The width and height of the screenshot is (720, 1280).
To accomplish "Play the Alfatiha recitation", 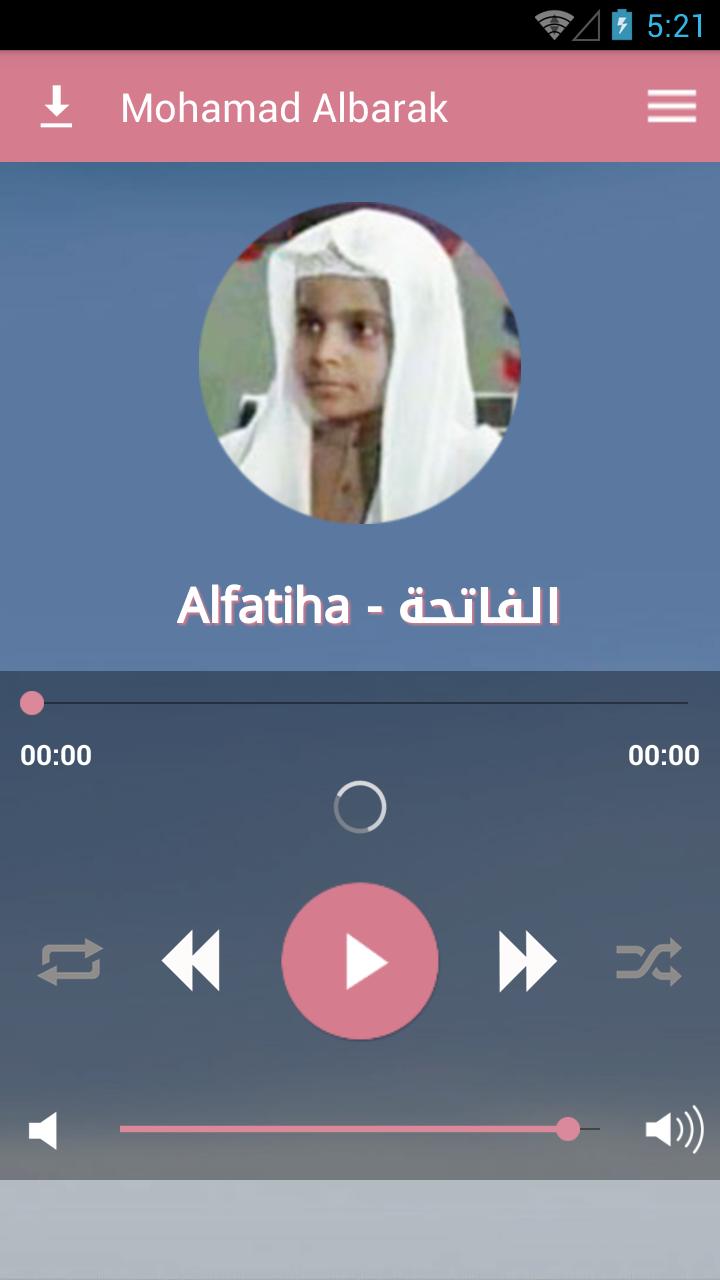I will point(360,961).
